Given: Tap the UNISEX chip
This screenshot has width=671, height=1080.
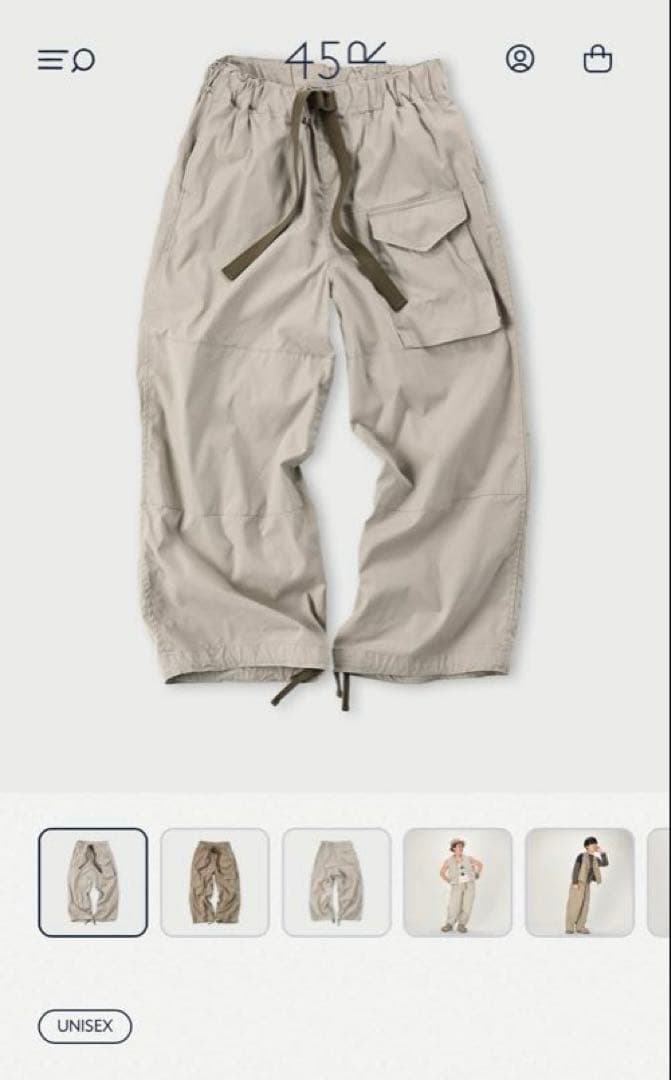Looking at the screenshot, I should pyautogui.click(x=85, y=1026).
